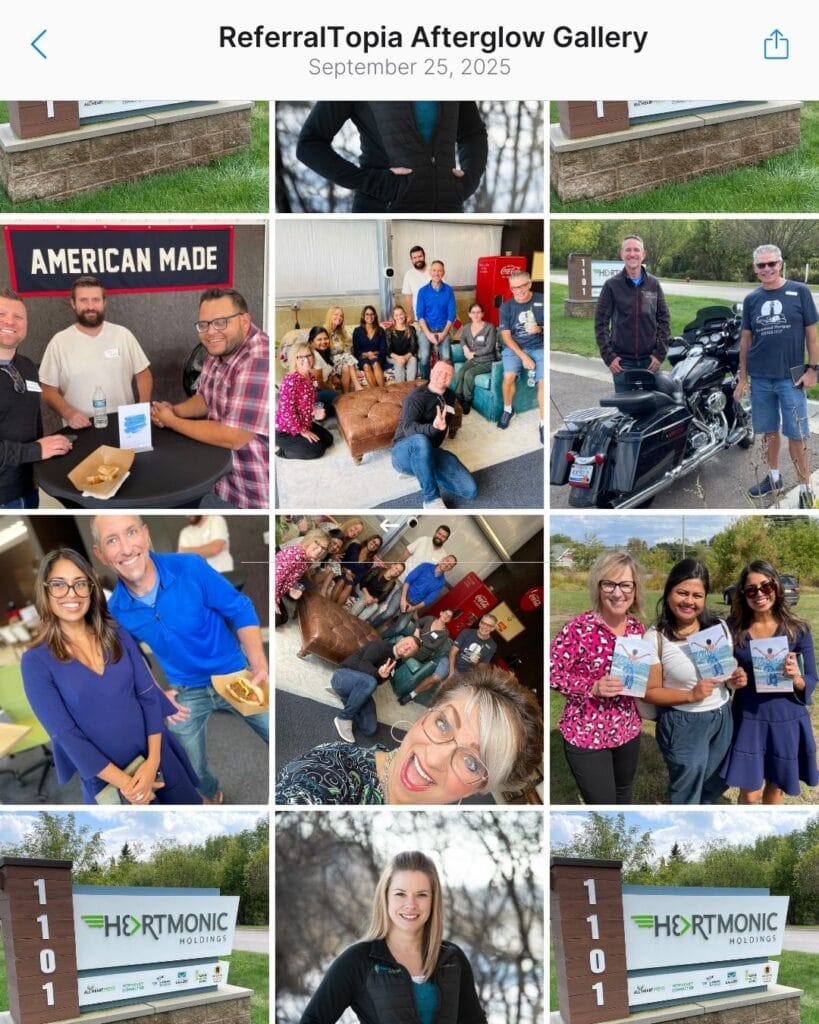The height and width of the screenshot is (1024, 819).
Task: Open selfie with woman wearing glasses
Action: pyautogui.click(x=410, y=659)
